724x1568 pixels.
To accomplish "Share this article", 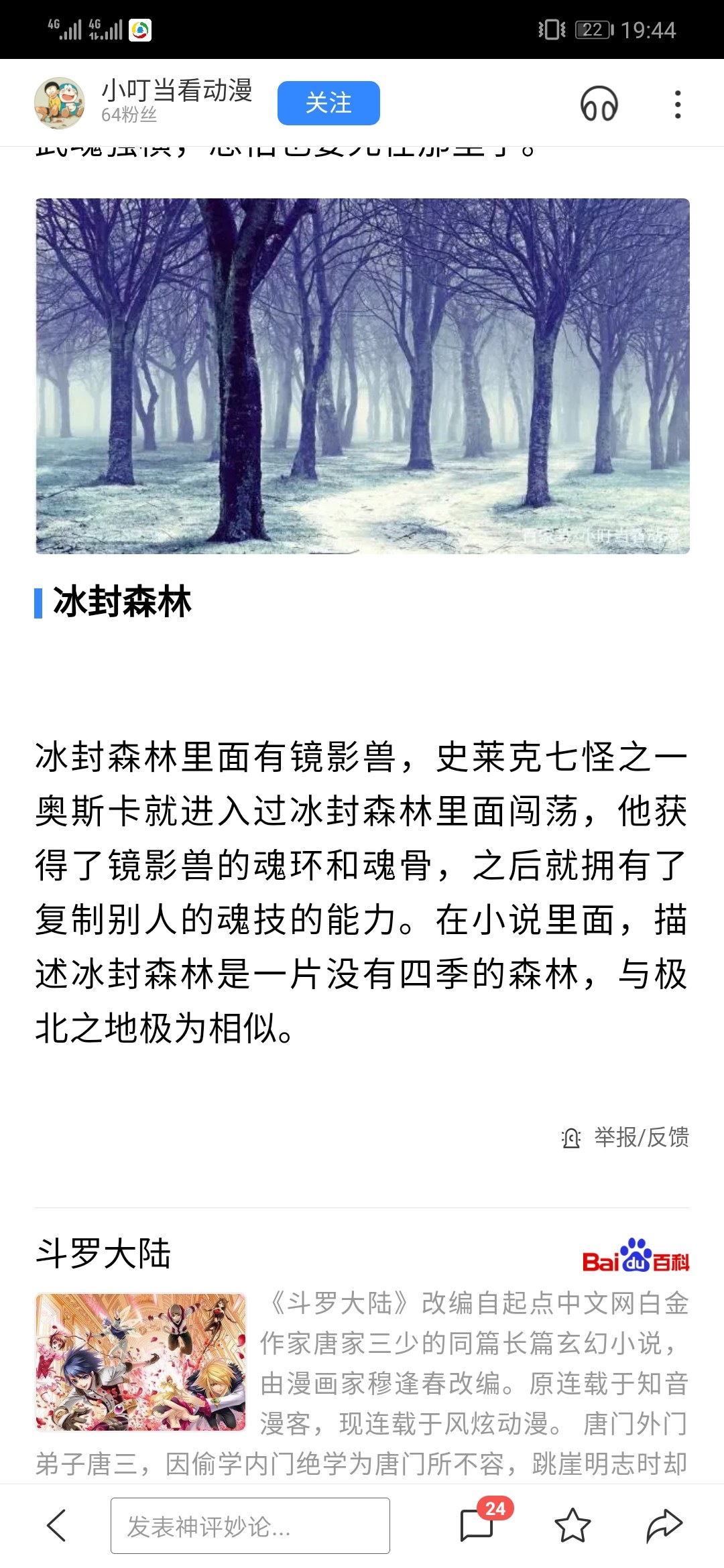I will click(x=664, y=1526).
